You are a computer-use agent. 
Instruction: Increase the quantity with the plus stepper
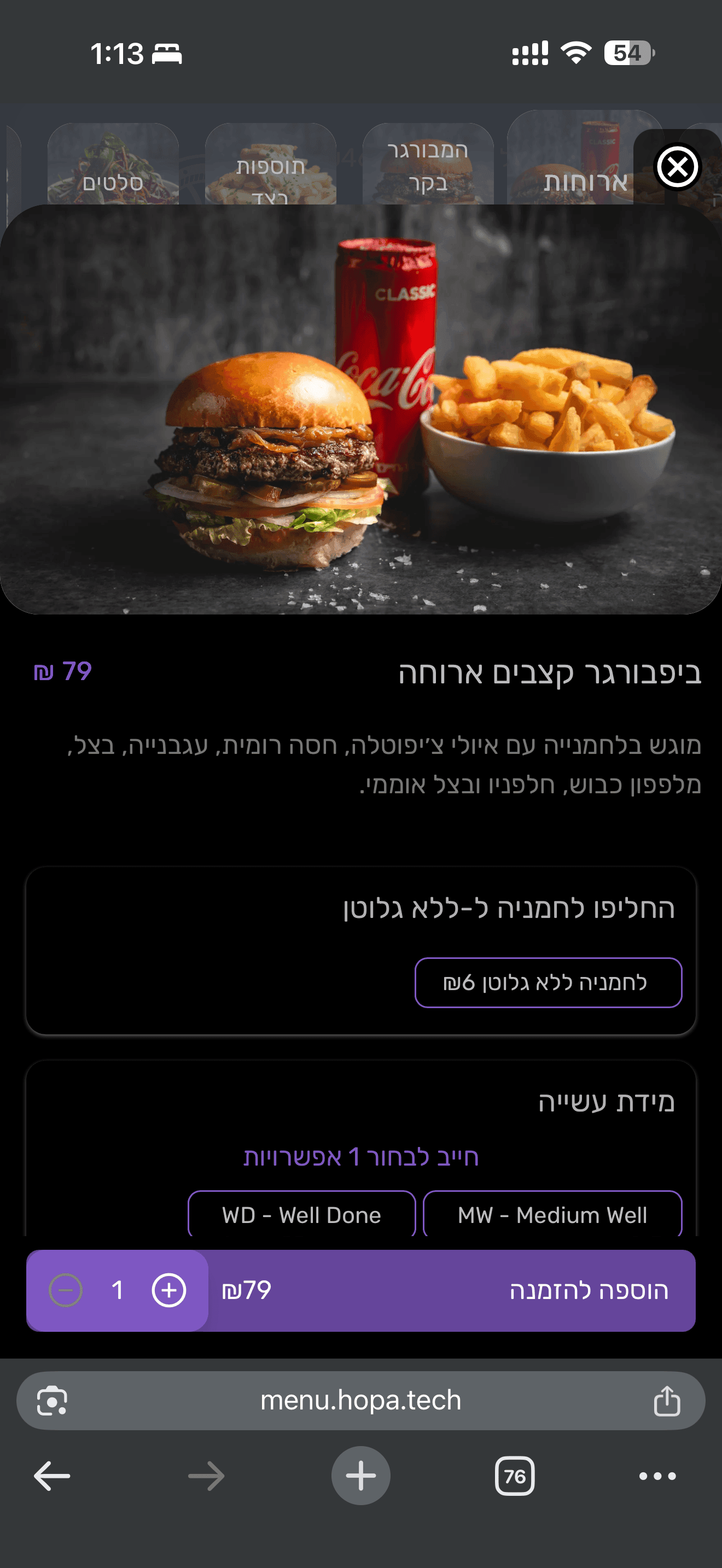(x=168, y=1290)
